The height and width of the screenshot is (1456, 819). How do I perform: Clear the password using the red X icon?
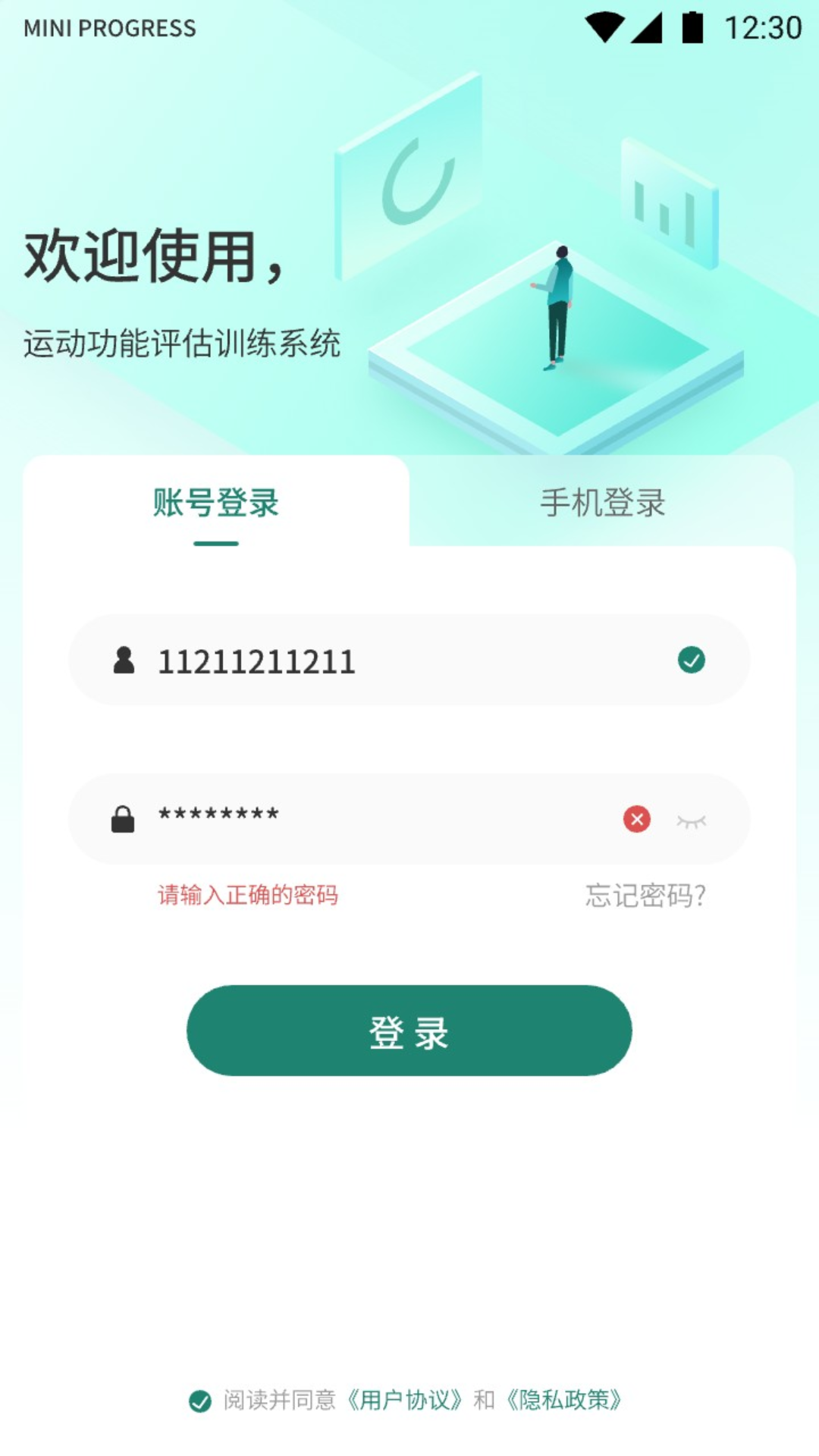coord(635,819)
